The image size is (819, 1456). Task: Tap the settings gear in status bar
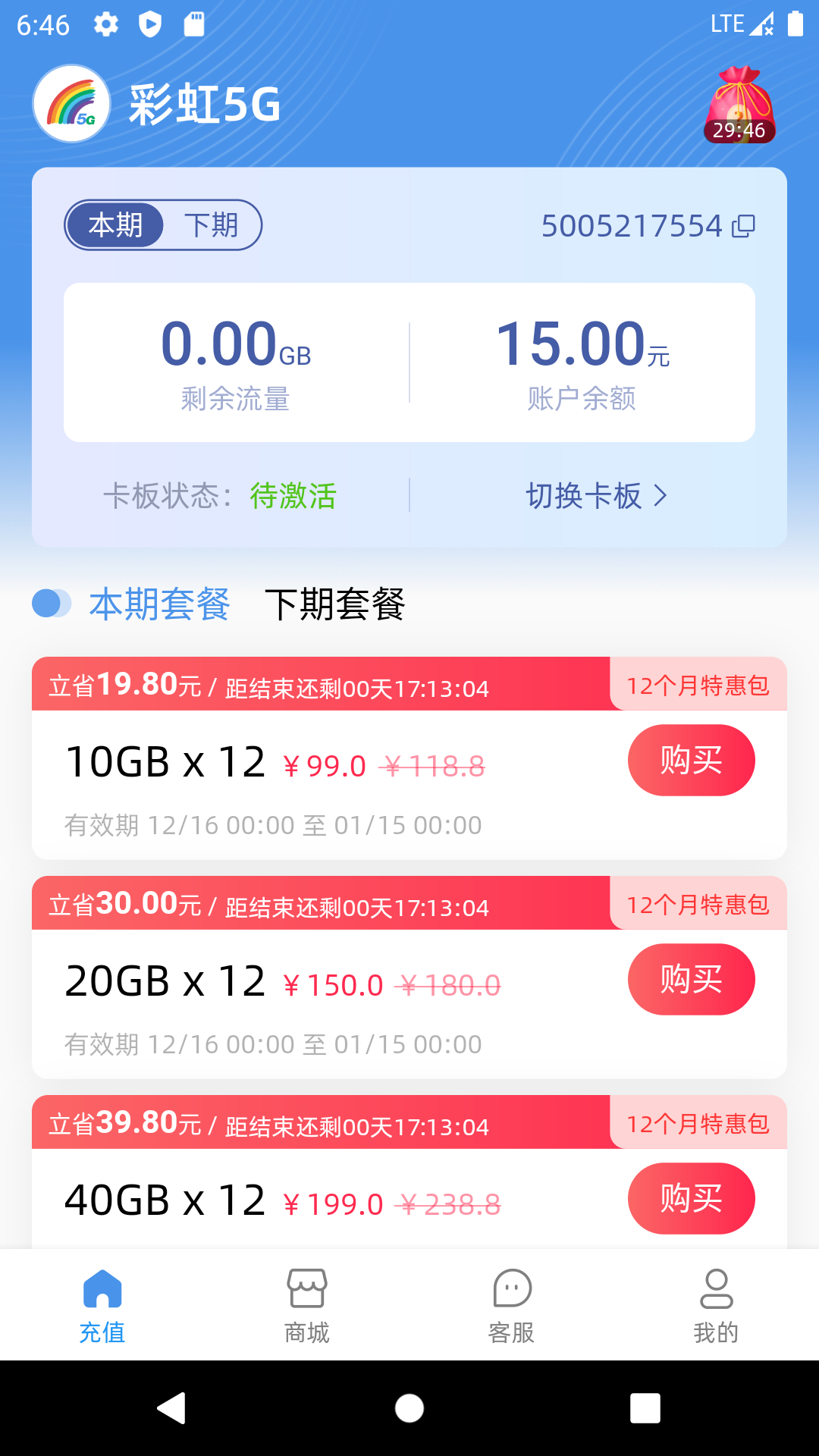point(105,23)
